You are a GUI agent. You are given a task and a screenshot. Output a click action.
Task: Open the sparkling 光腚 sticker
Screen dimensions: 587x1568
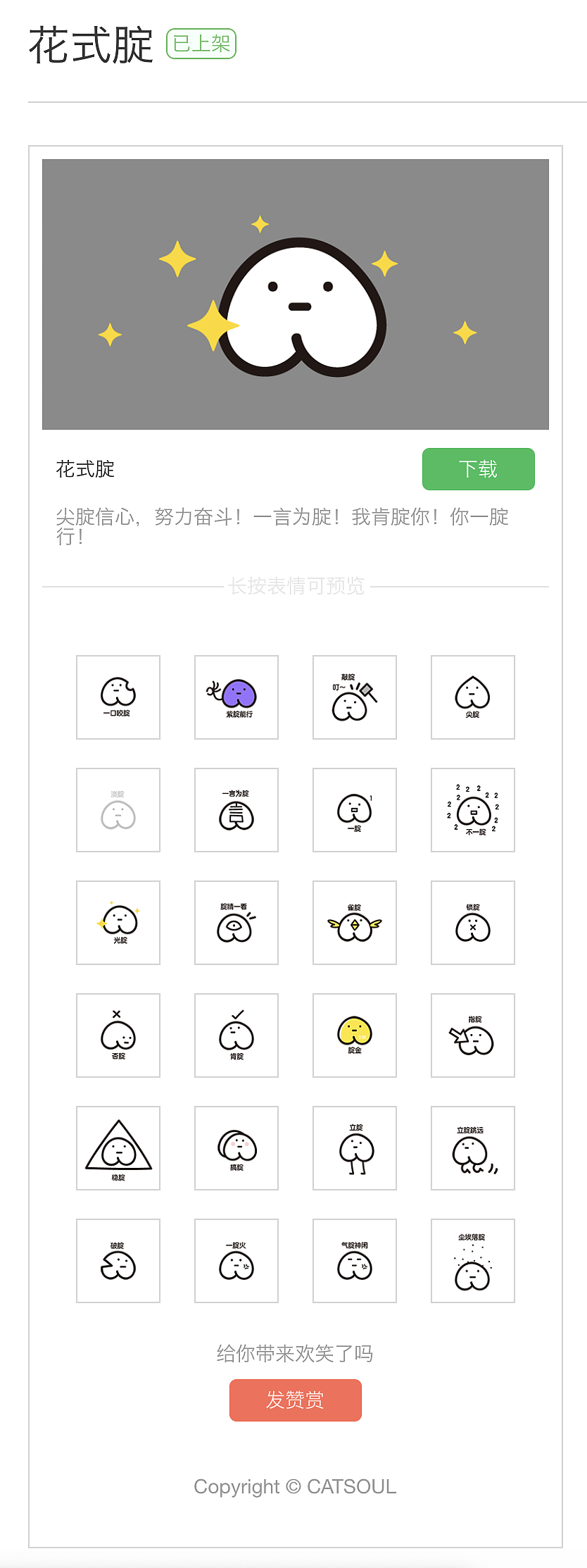coord(118,923)
